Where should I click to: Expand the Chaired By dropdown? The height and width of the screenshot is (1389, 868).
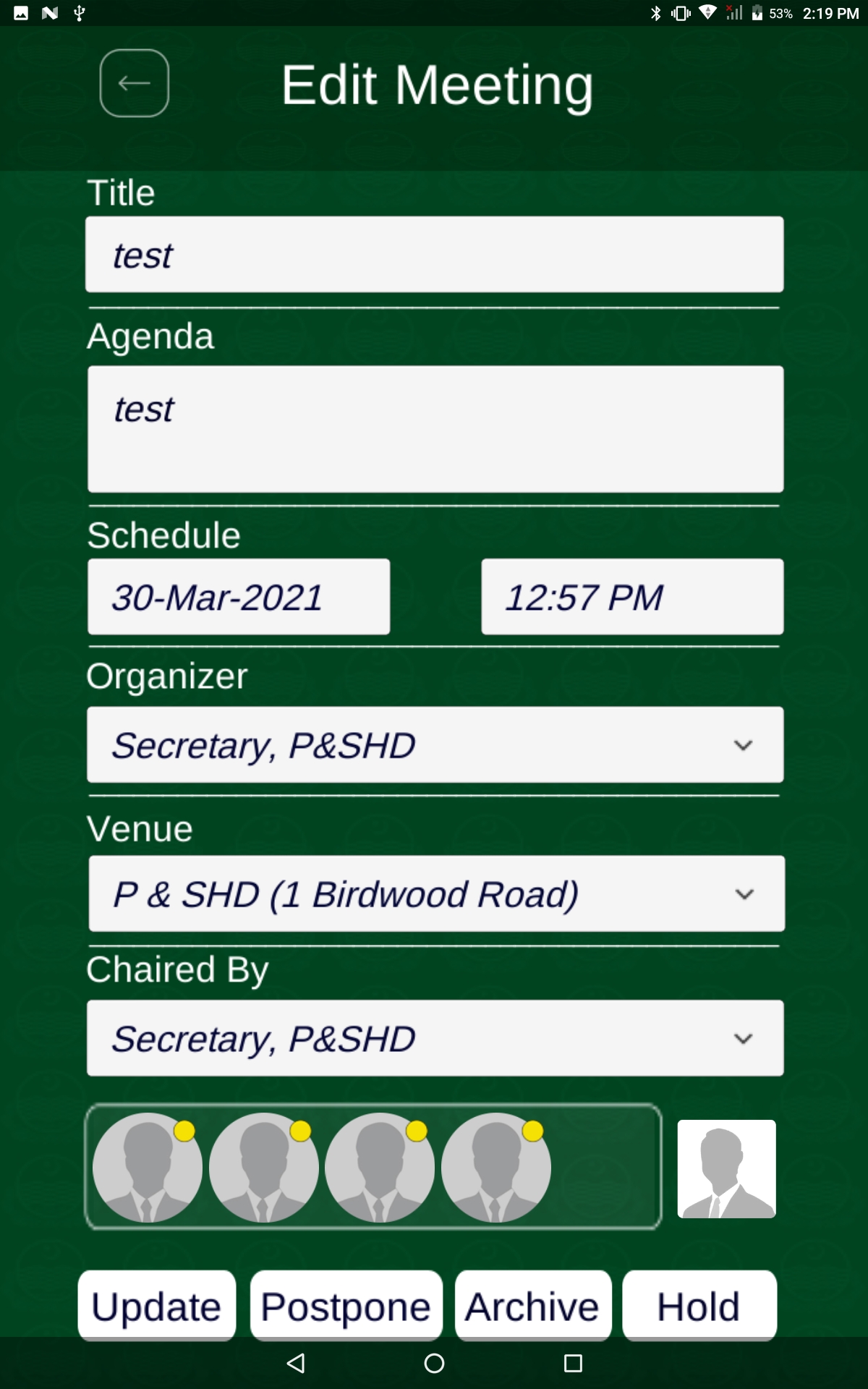pos(435,1038)
